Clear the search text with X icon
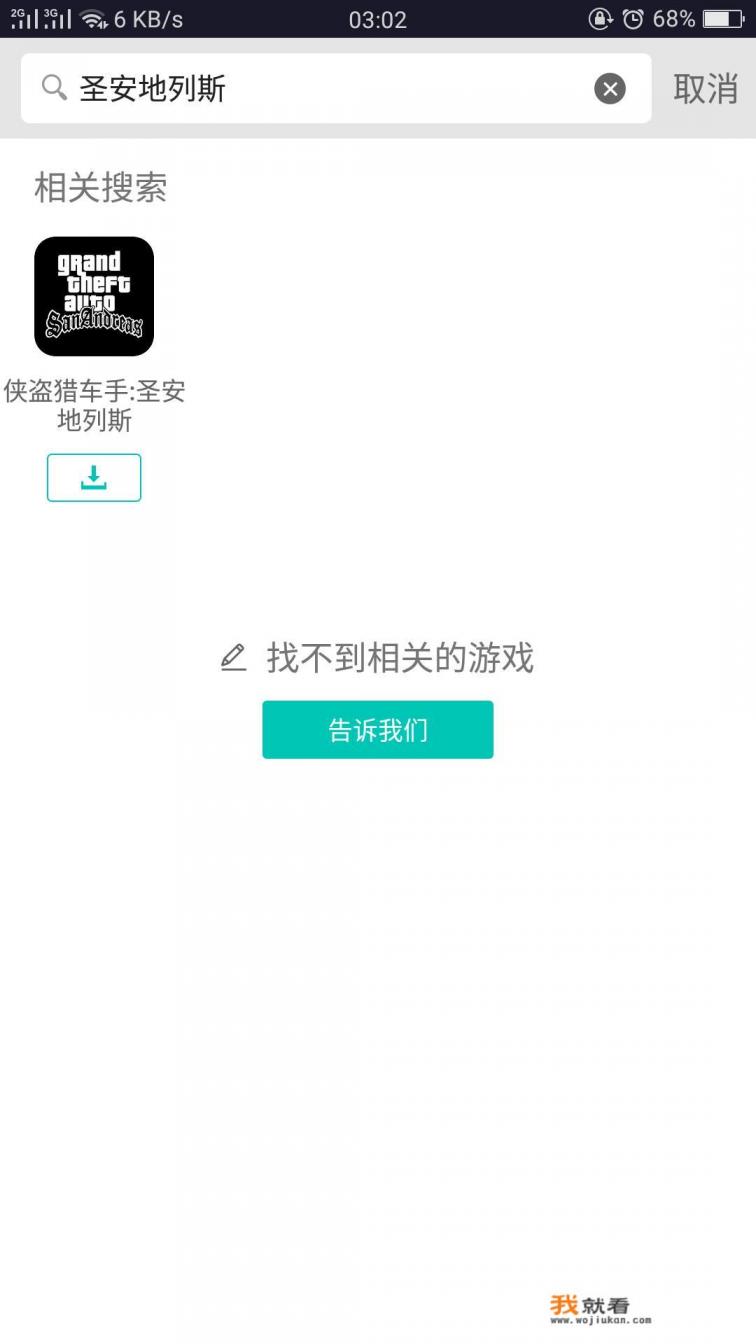The image size is (756, 1344). coord(610,89)
